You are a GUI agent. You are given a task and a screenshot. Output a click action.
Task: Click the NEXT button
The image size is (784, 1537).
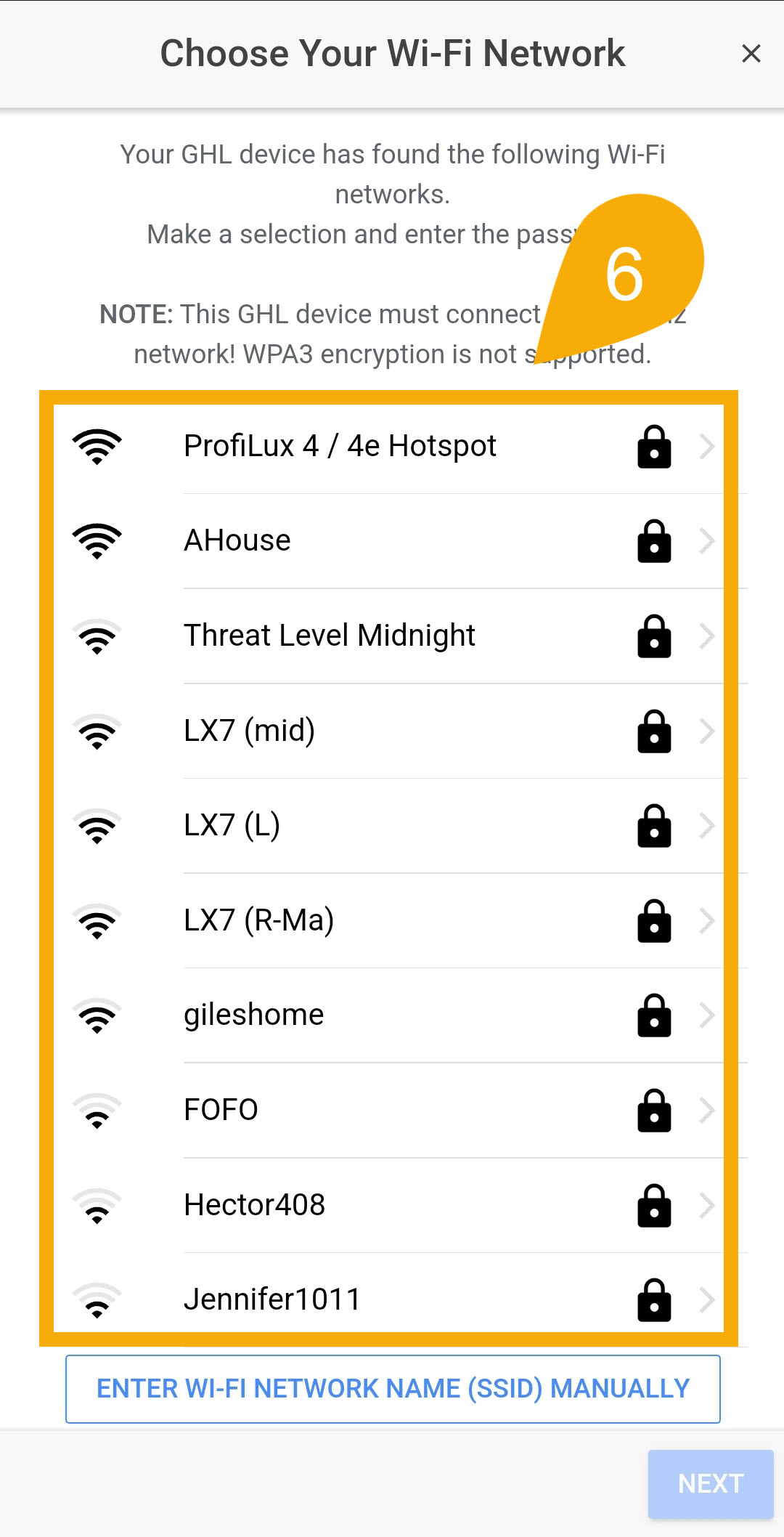(710, 1483)
